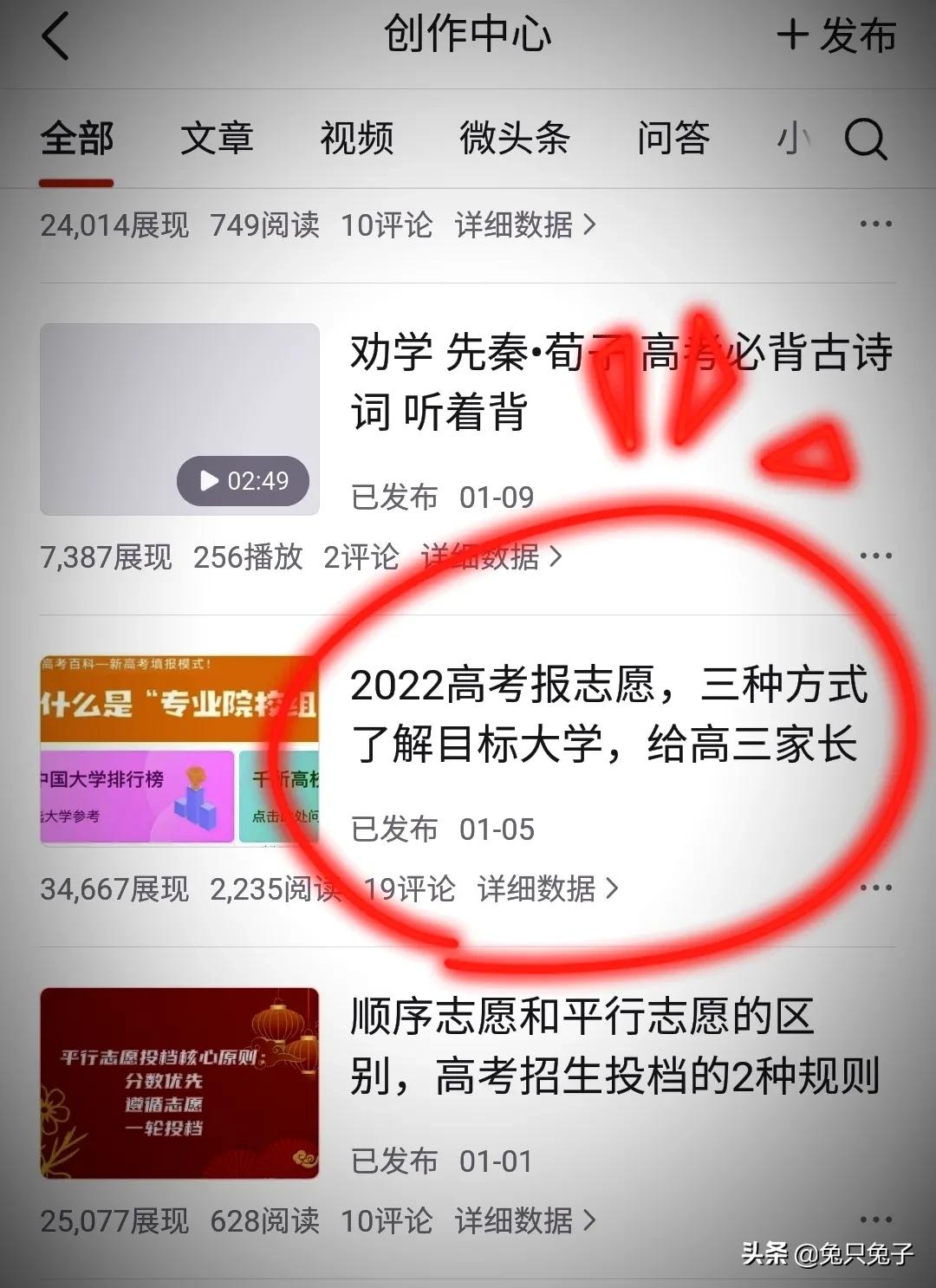Expand detailed data of the first content item
This screenshot has width=936, height=1288.
pyautogui.click(x=517, y=224)
